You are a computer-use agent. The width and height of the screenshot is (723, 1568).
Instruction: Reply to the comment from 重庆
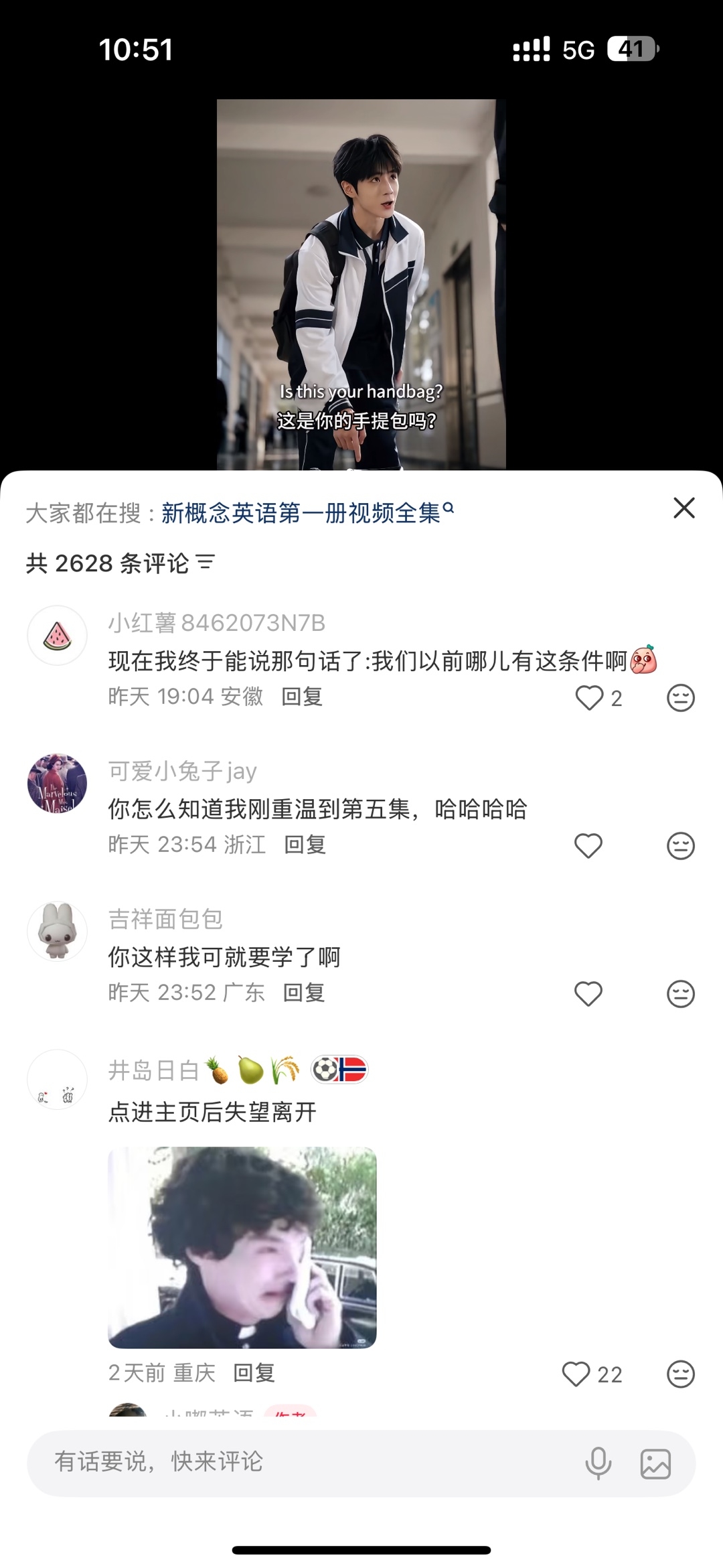pyautogui.click(x=254, y=1373)
